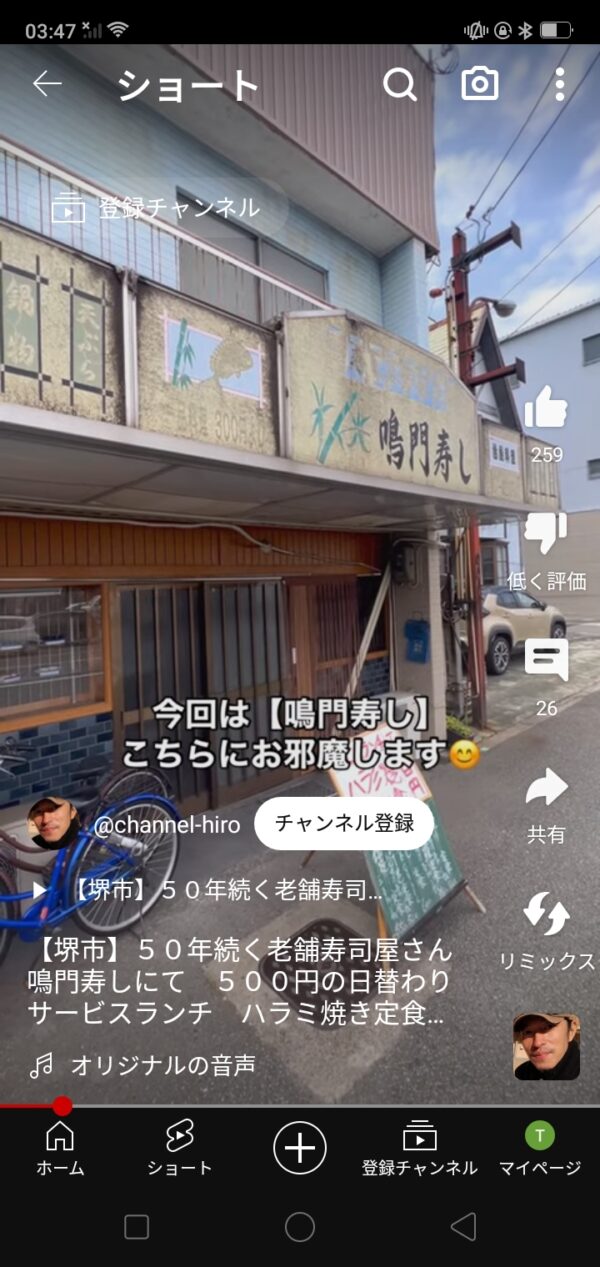
Task: Tap the plus create button
Action: [300, 1147]
